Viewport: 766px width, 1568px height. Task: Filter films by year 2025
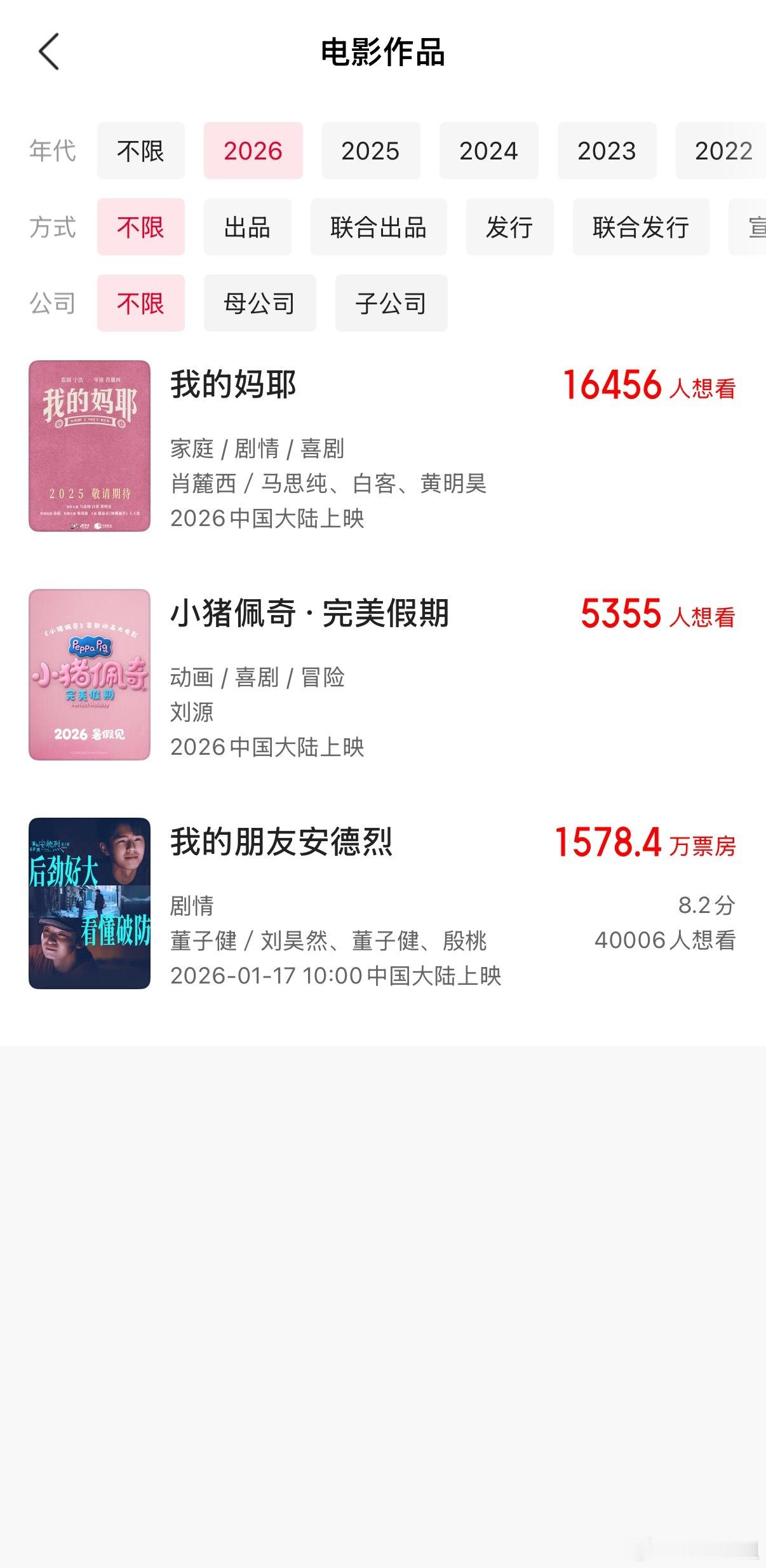tap(370, 151)
